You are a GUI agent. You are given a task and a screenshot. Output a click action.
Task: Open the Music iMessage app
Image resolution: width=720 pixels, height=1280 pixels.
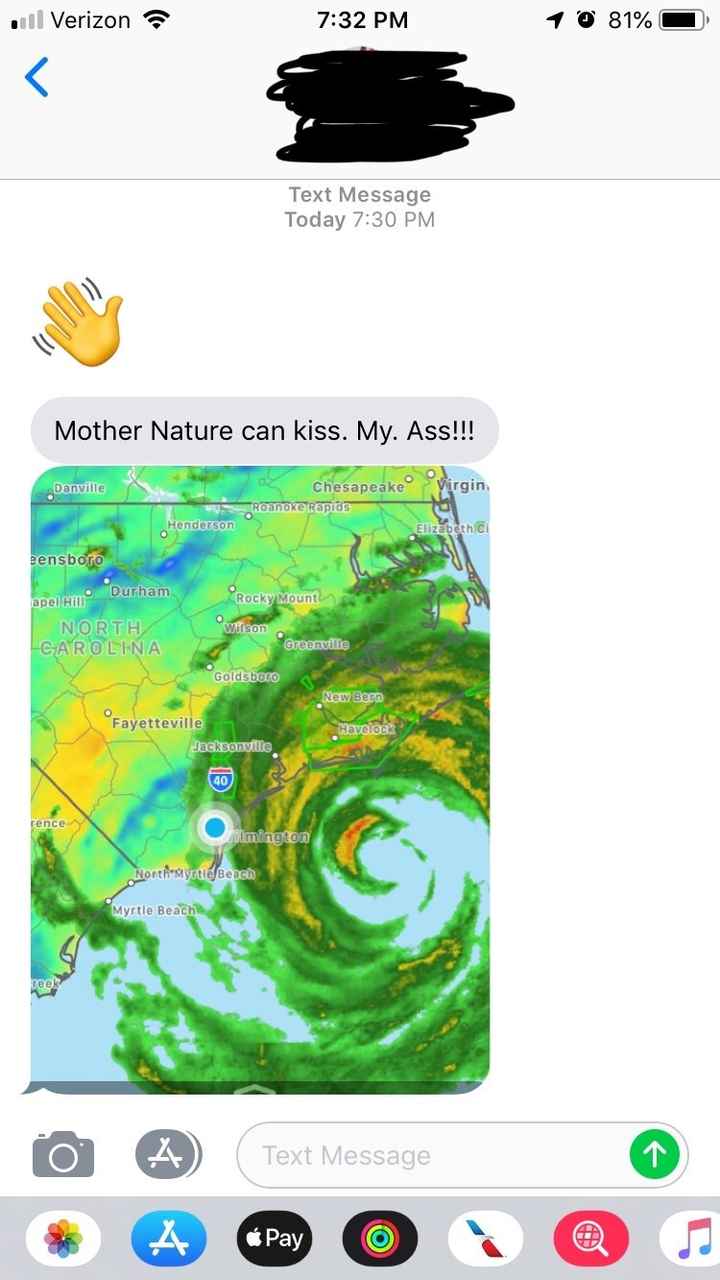pos(692,1239)
